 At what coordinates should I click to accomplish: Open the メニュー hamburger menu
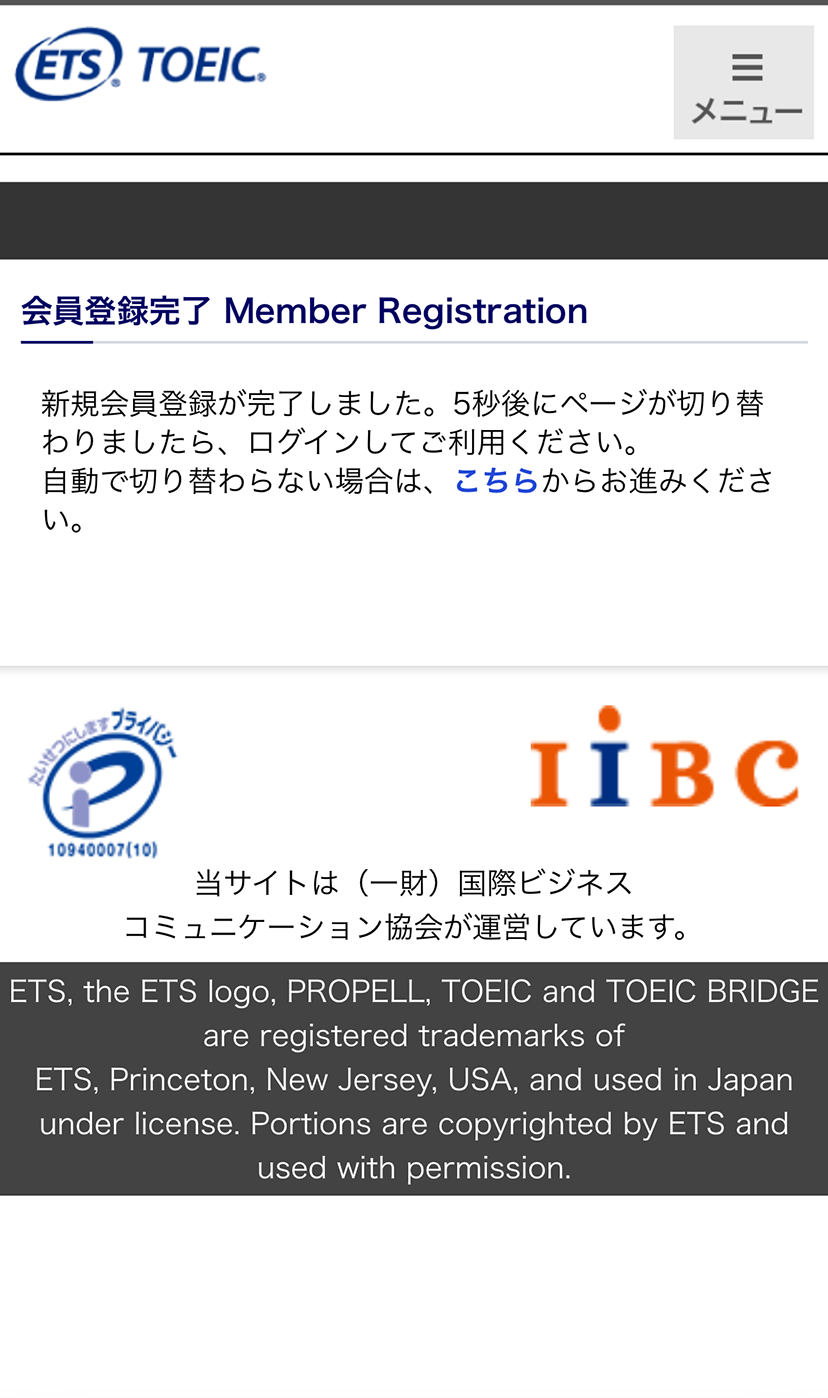[x=743, y=82]
